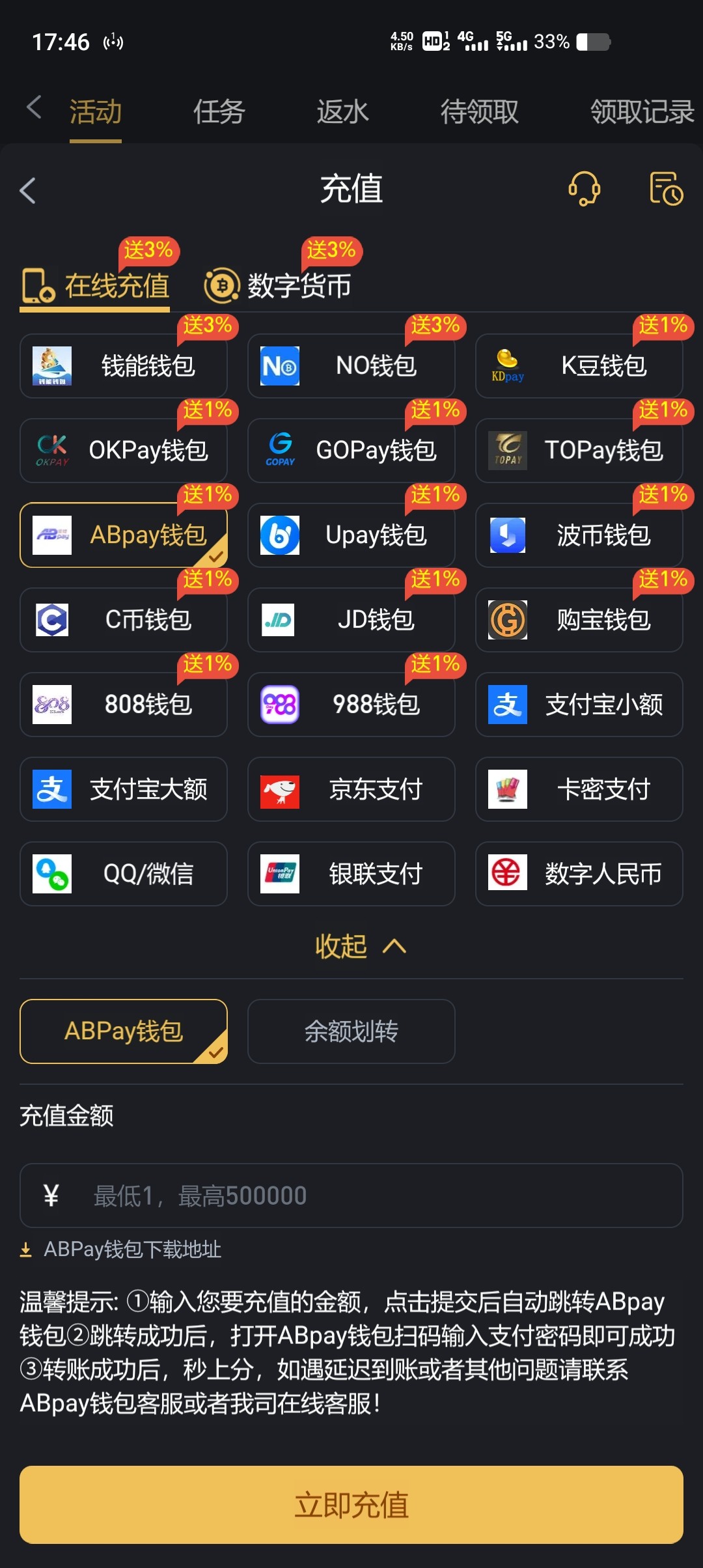Tap the 充值金额 amount input field
The height and width of the screenshot is (1568, 703).
(x=351, y=1196)
